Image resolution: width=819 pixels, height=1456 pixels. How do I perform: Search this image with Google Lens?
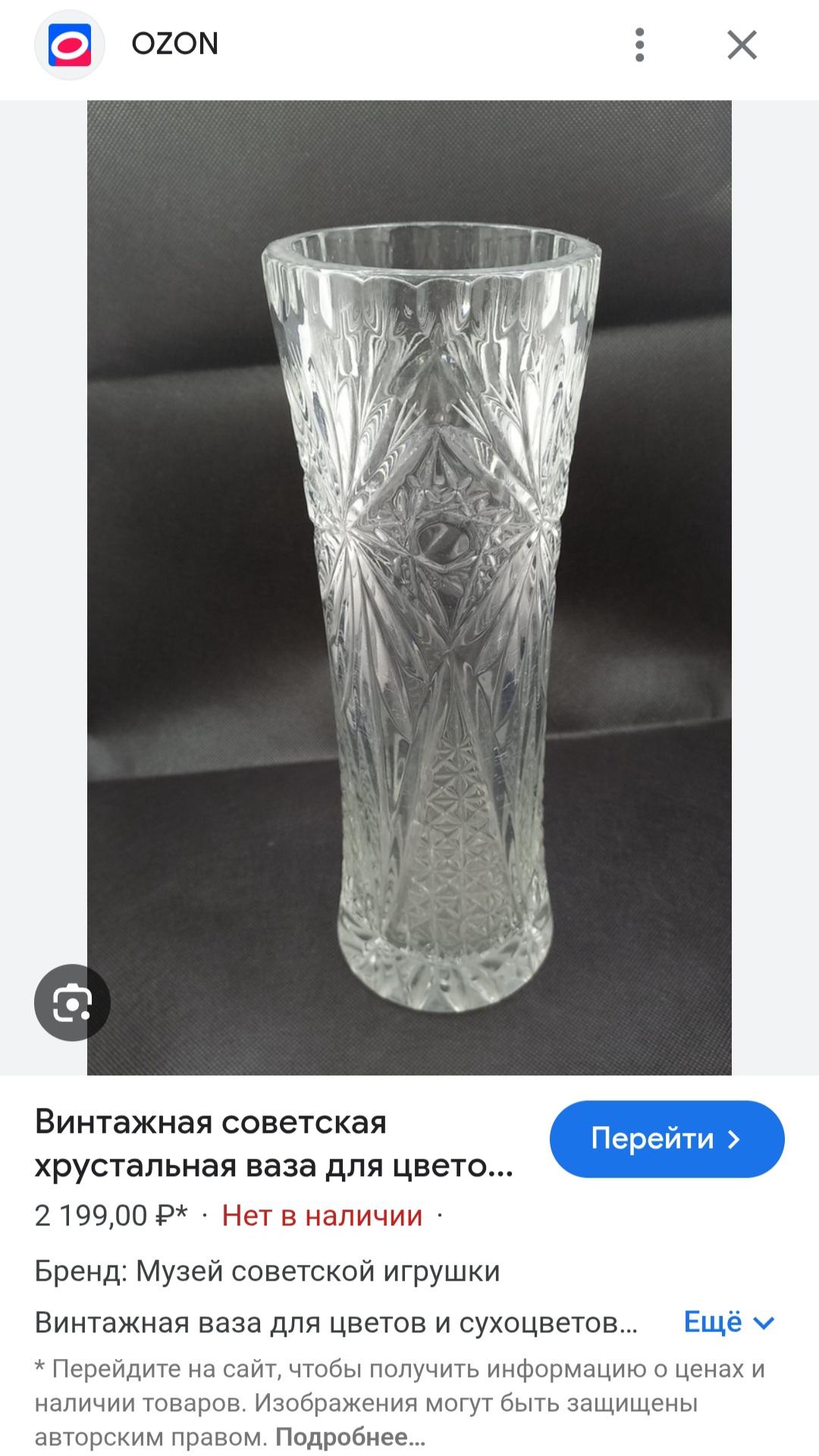[x=73, y=1003]
